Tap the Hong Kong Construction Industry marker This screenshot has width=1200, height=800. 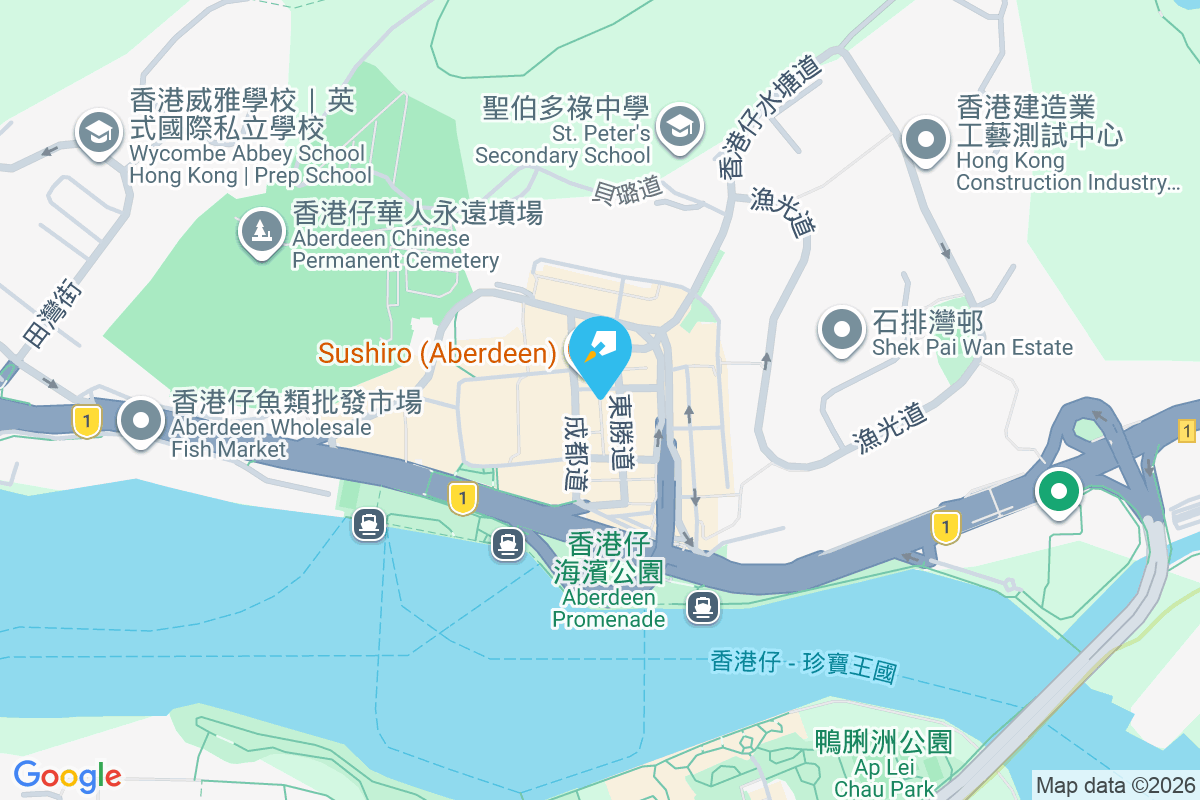925,138
